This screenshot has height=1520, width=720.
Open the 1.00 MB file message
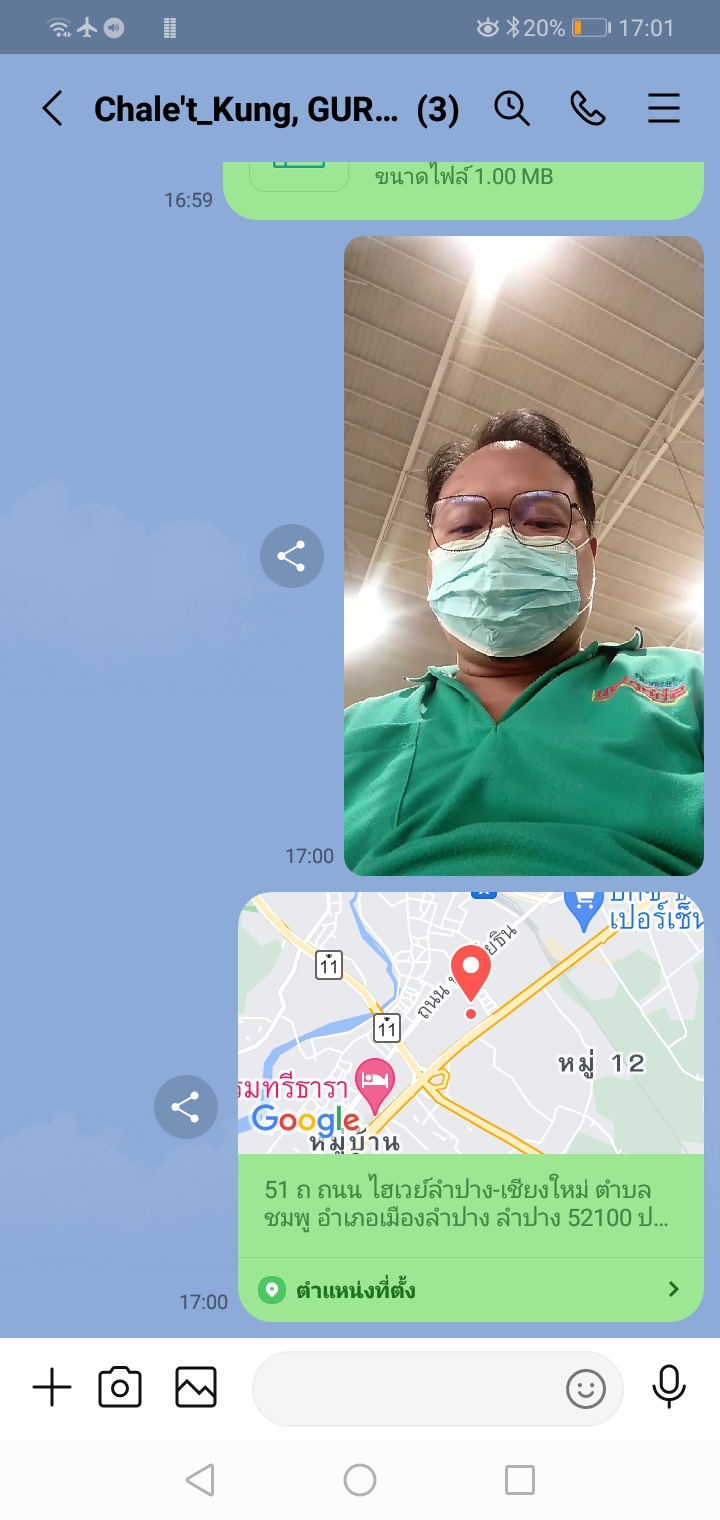(462, 186)
